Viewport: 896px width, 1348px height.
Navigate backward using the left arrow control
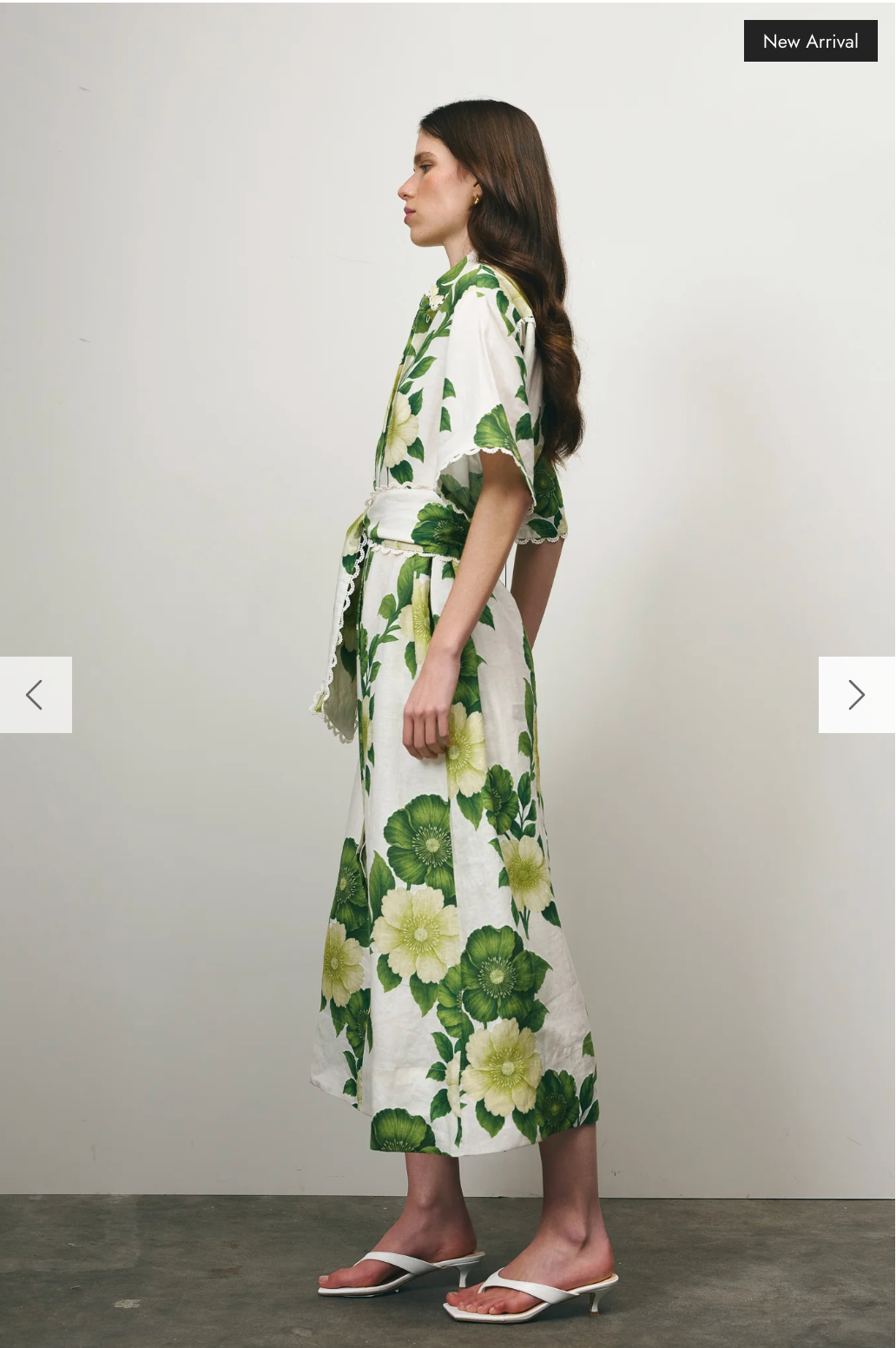click(x=35, y=695)
